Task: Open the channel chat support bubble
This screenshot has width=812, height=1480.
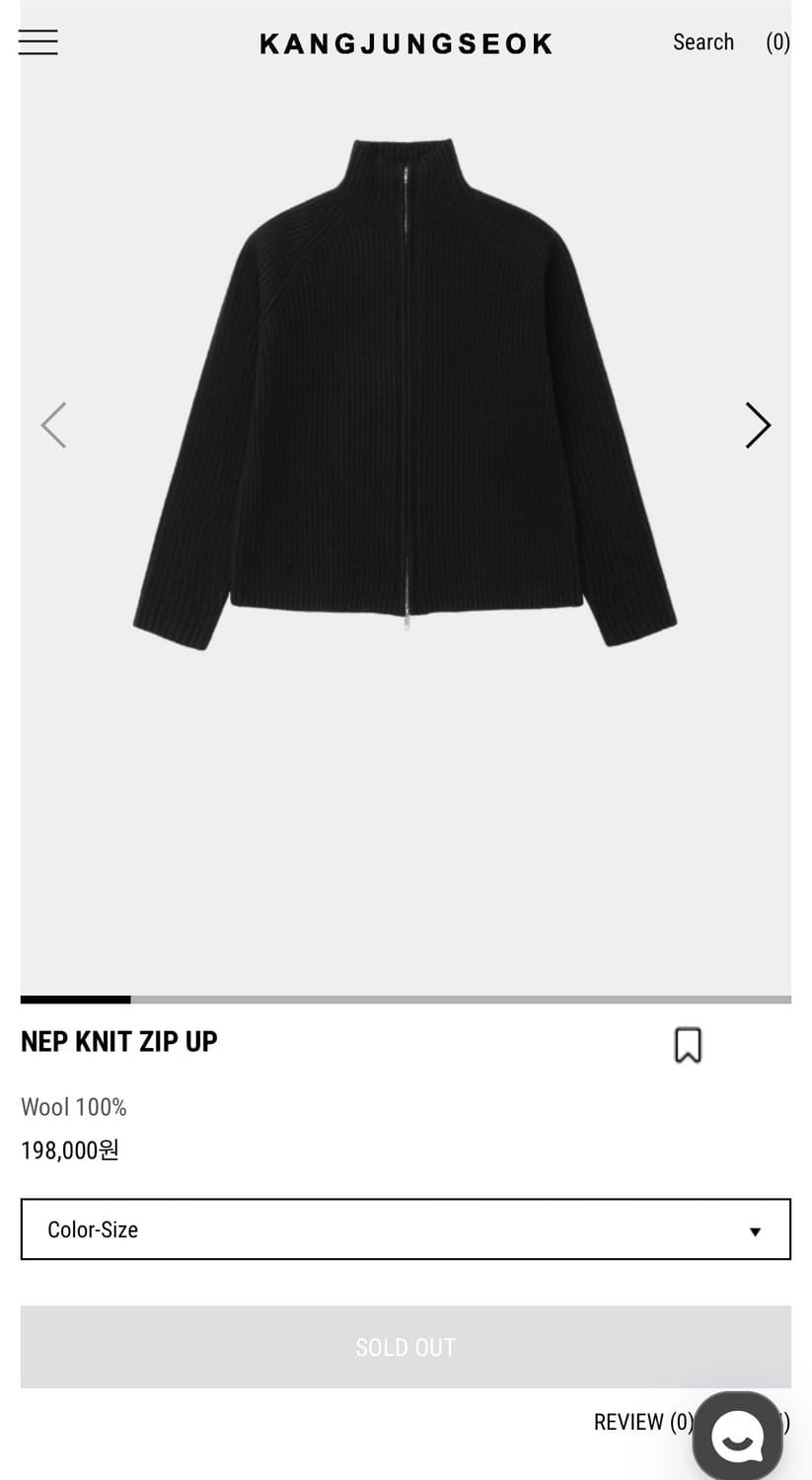Action: [x=737, y=1434]
